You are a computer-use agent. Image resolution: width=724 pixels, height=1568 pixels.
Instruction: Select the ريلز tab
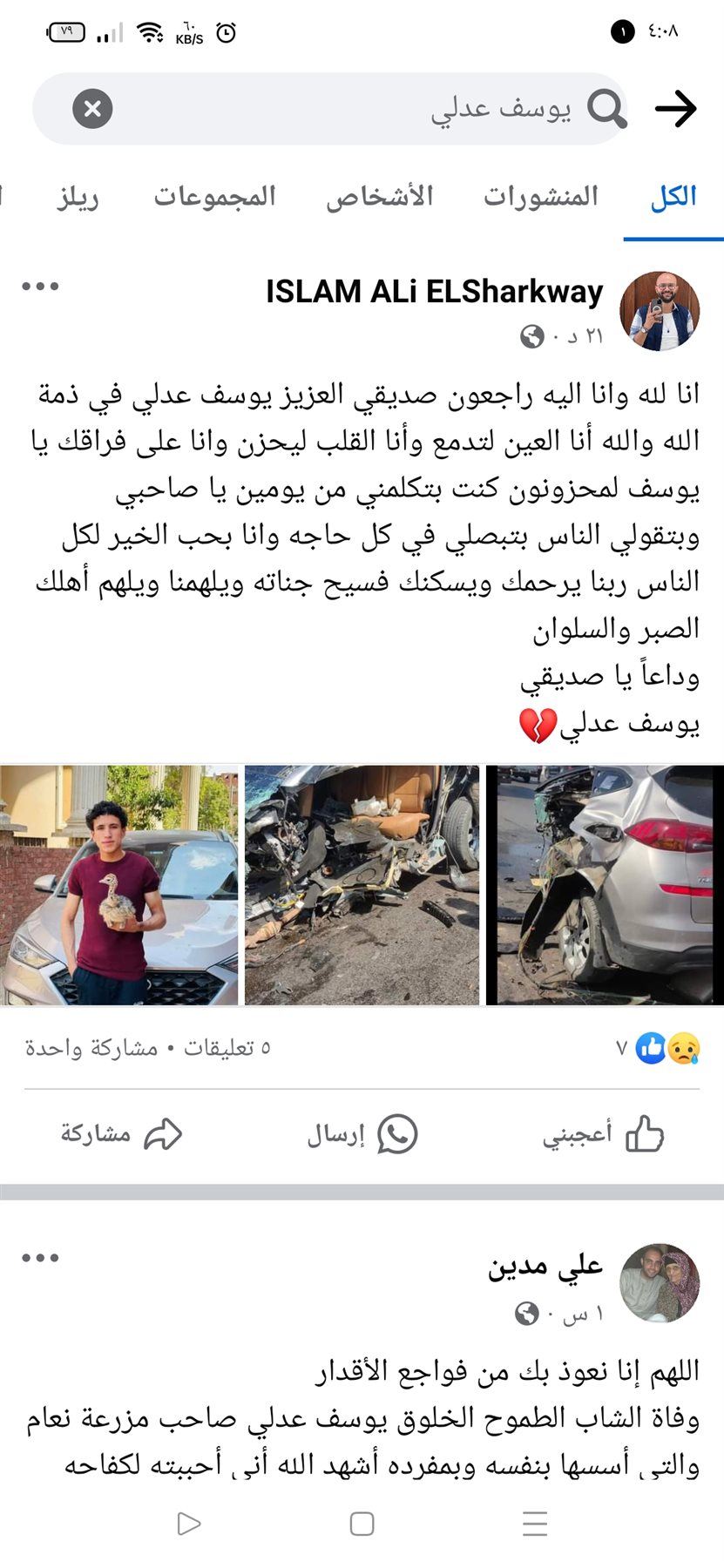tap(78, 197)
